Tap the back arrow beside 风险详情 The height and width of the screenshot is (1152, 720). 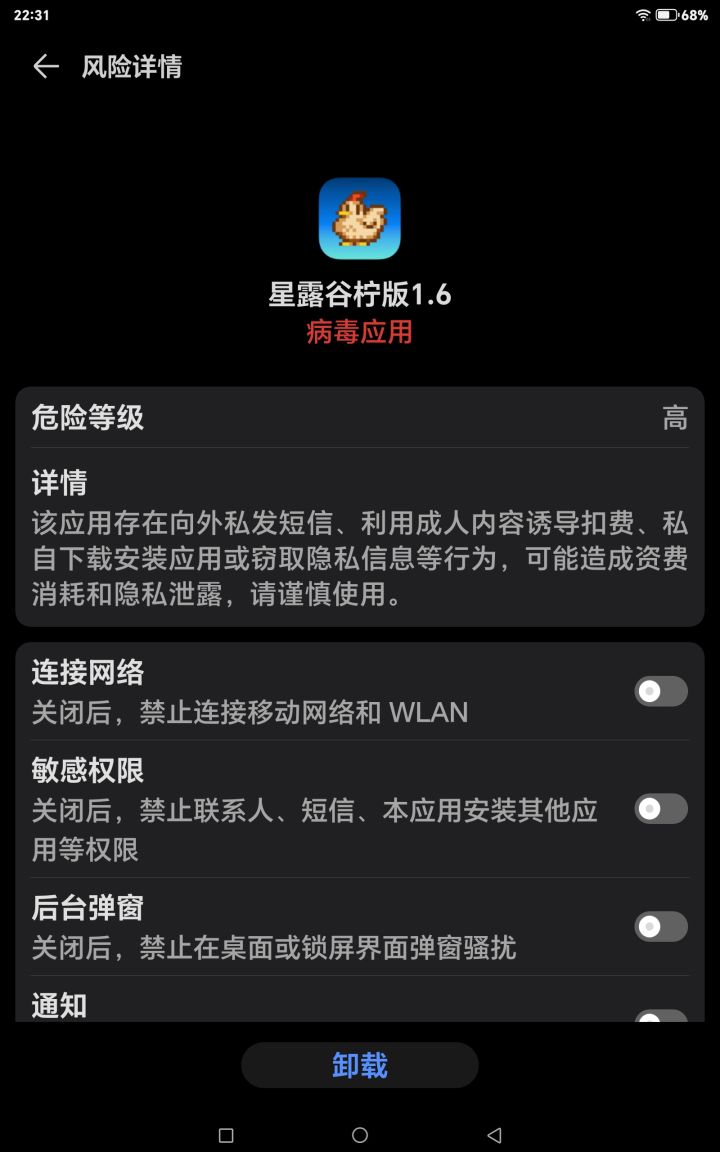[x=46, y=67]
